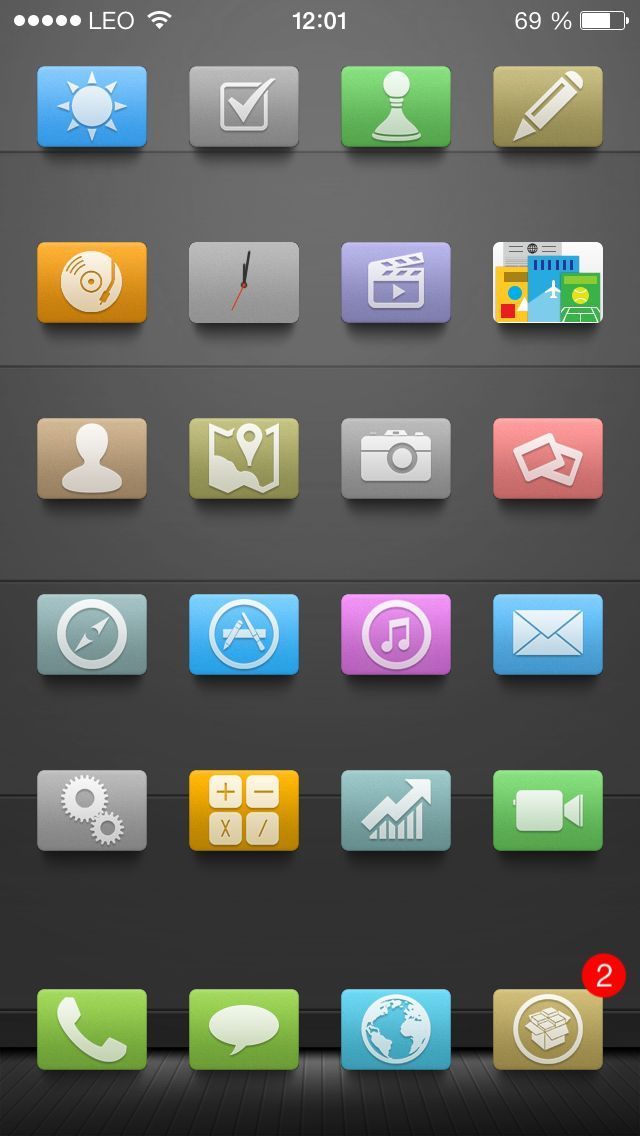
Task: Open the Notes pencil app
Action: (548, 107)
